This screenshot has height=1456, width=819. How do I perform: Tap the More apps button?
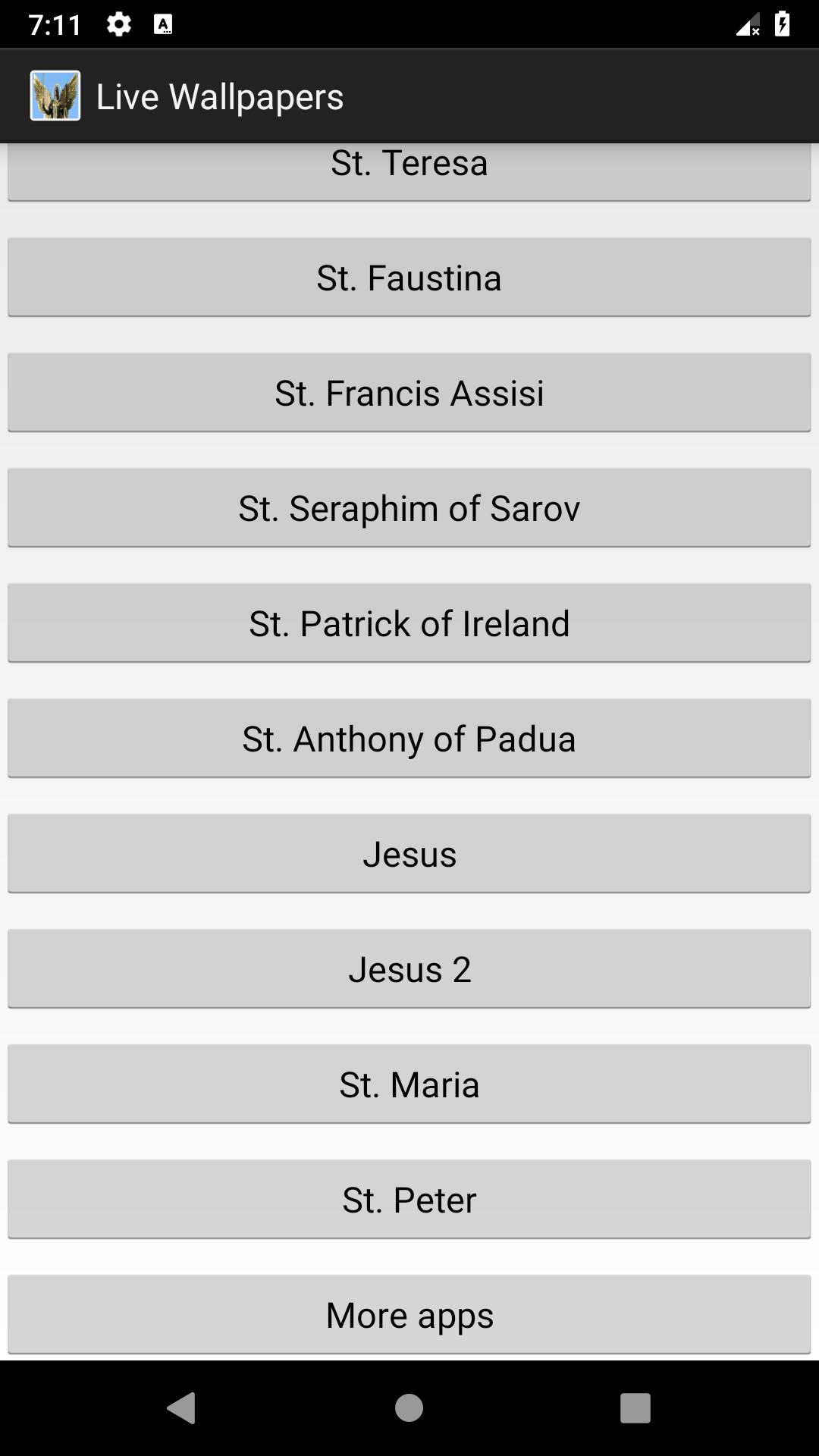[409, 1315]
